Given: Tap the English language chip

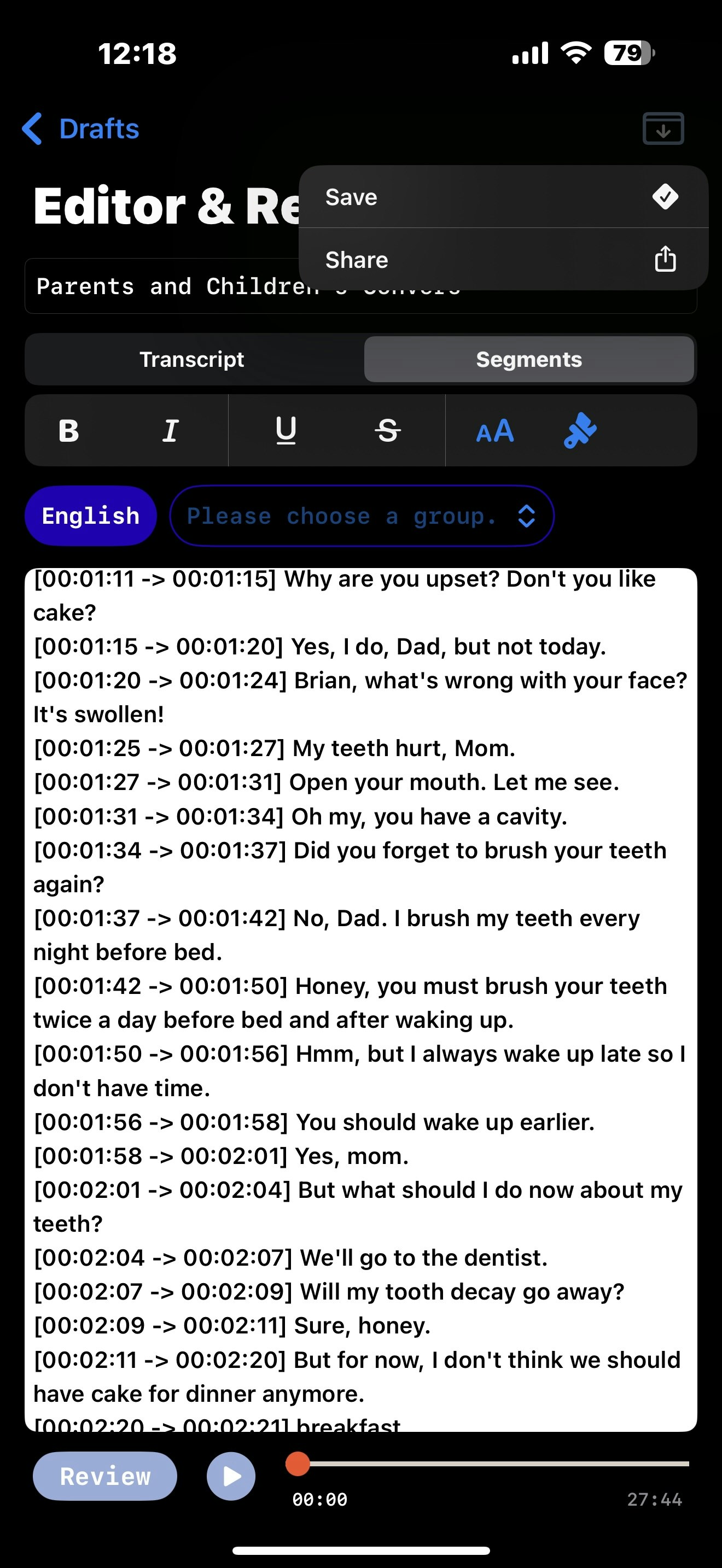Looking at the screenshot, I should coord(91,516).
